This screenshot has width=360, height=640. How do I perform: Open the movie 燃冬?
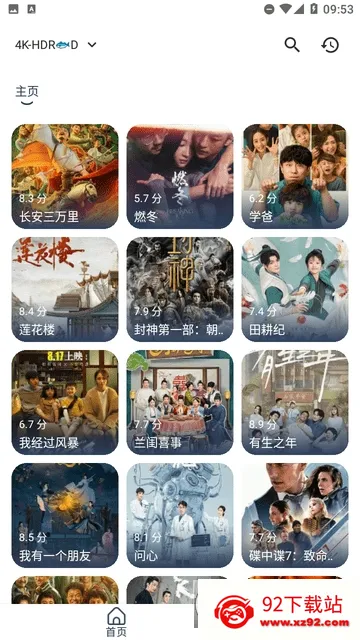click(180, 176)
